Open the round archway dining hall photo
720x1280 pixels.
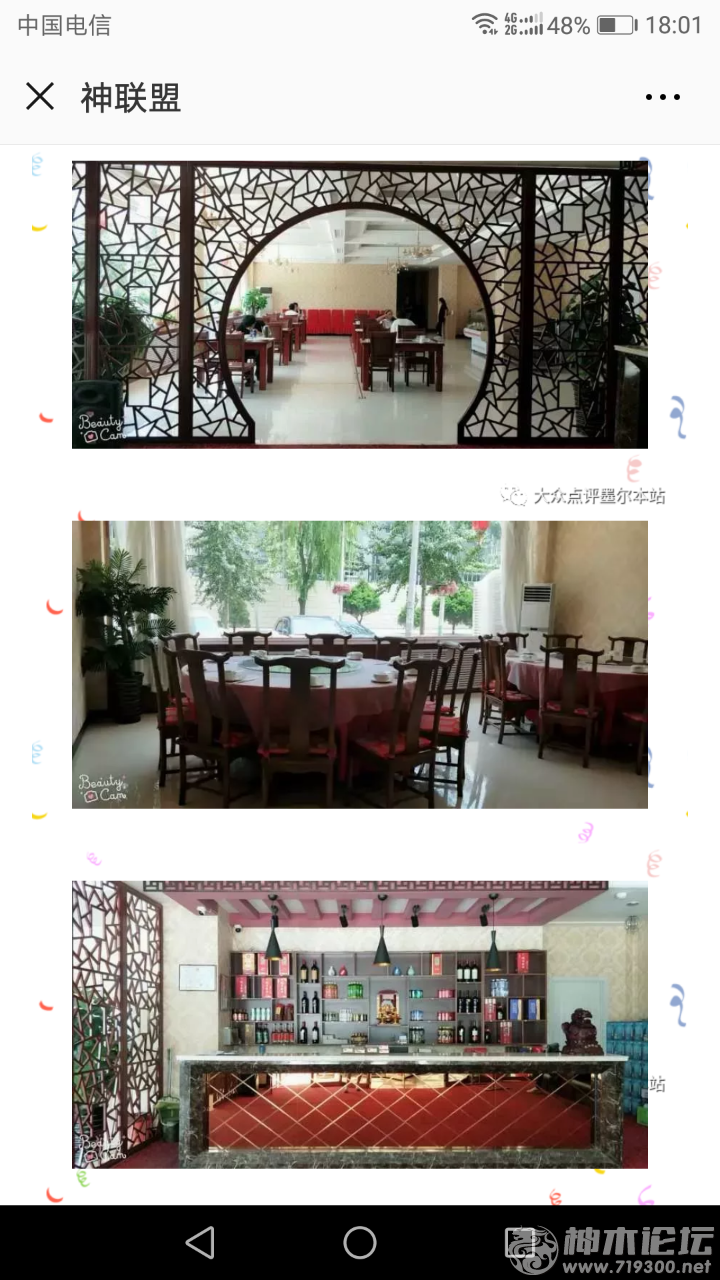point(359,304)
